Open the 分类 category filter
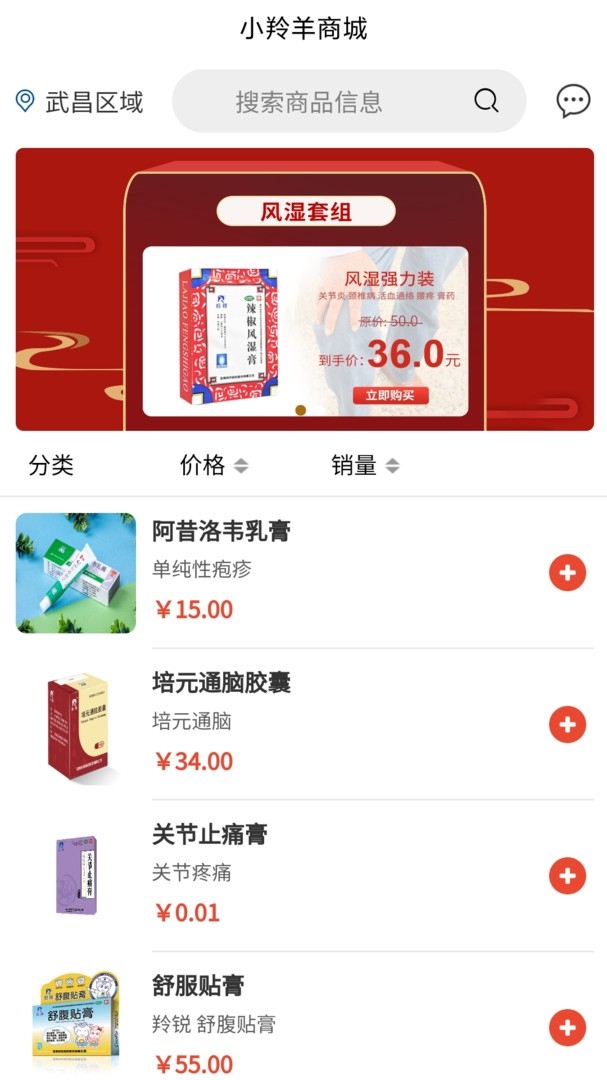The height and width of the screenshot is (1080, 607). 51,466
